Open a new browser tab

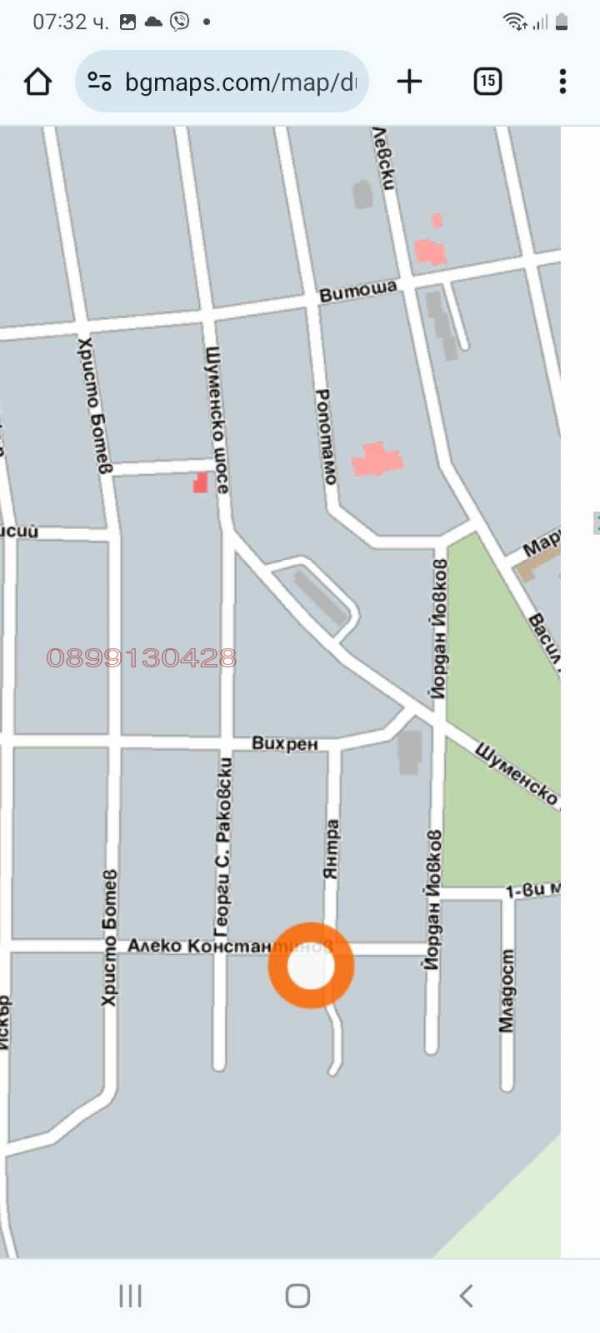pos(409,82)
